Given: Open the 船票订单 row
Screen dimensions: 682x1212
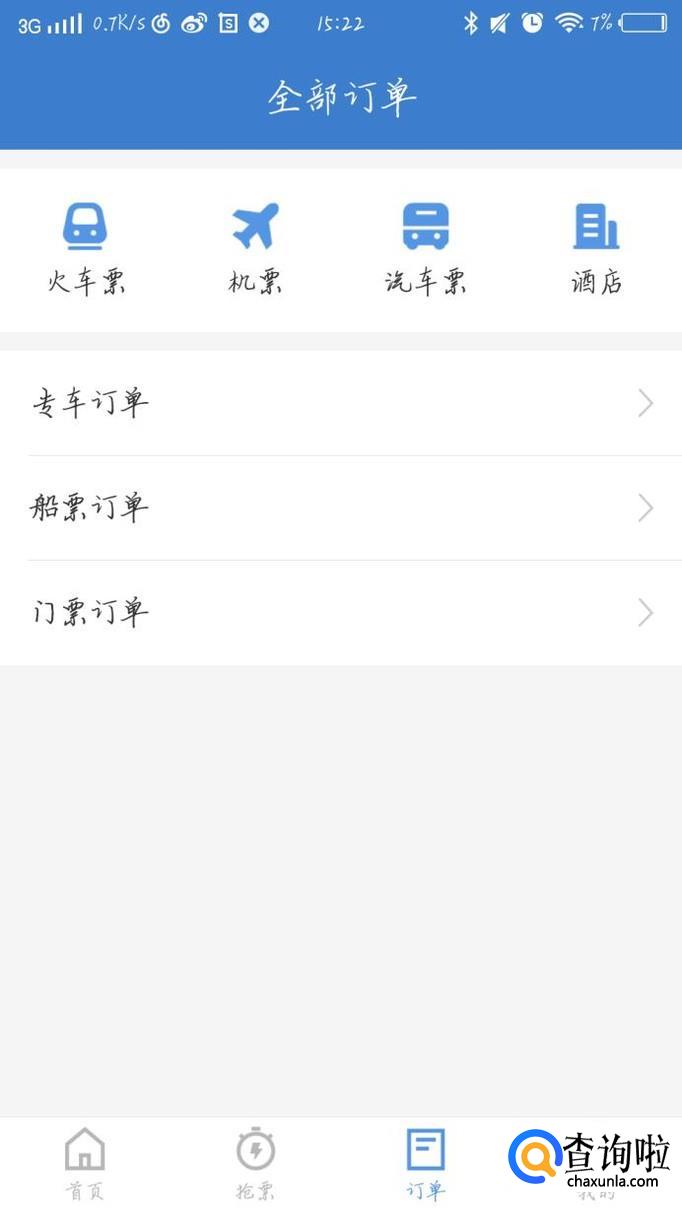Looking at the screenshot, I should click(x=341, y=508).
